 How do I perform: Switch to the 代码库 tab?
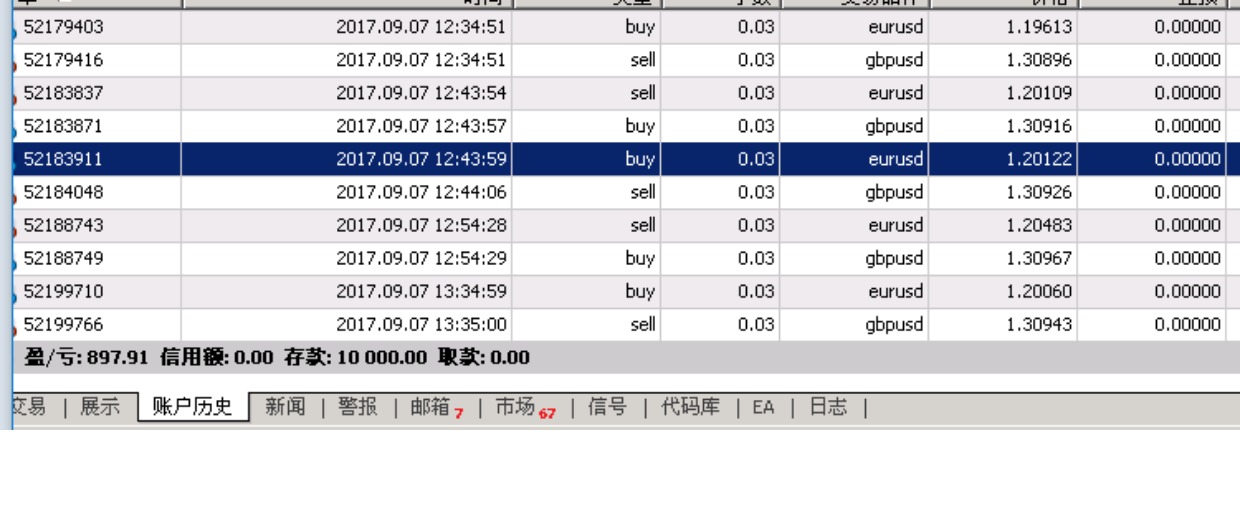pyautogui.click(x=690, y=407)
